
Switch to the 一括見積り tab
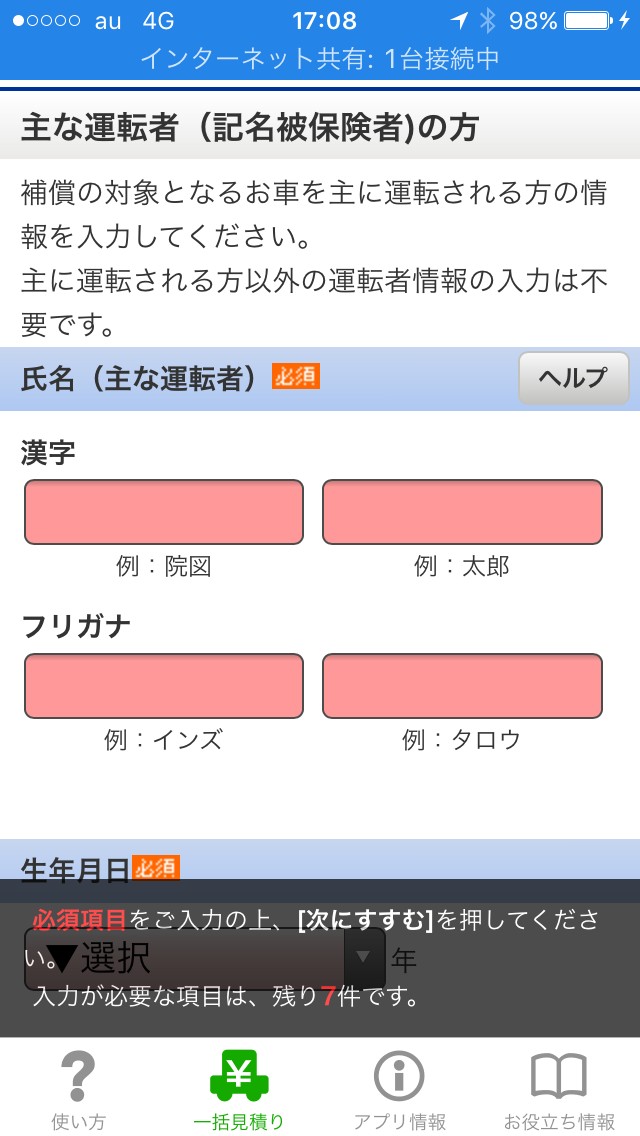pyautogui.click(x=239, y=1089)
